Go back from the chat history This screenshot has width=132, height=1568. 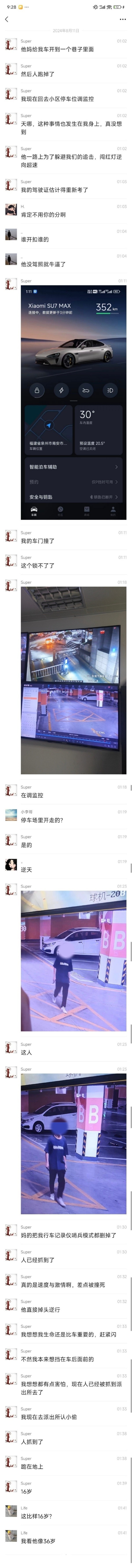[7, 19]
